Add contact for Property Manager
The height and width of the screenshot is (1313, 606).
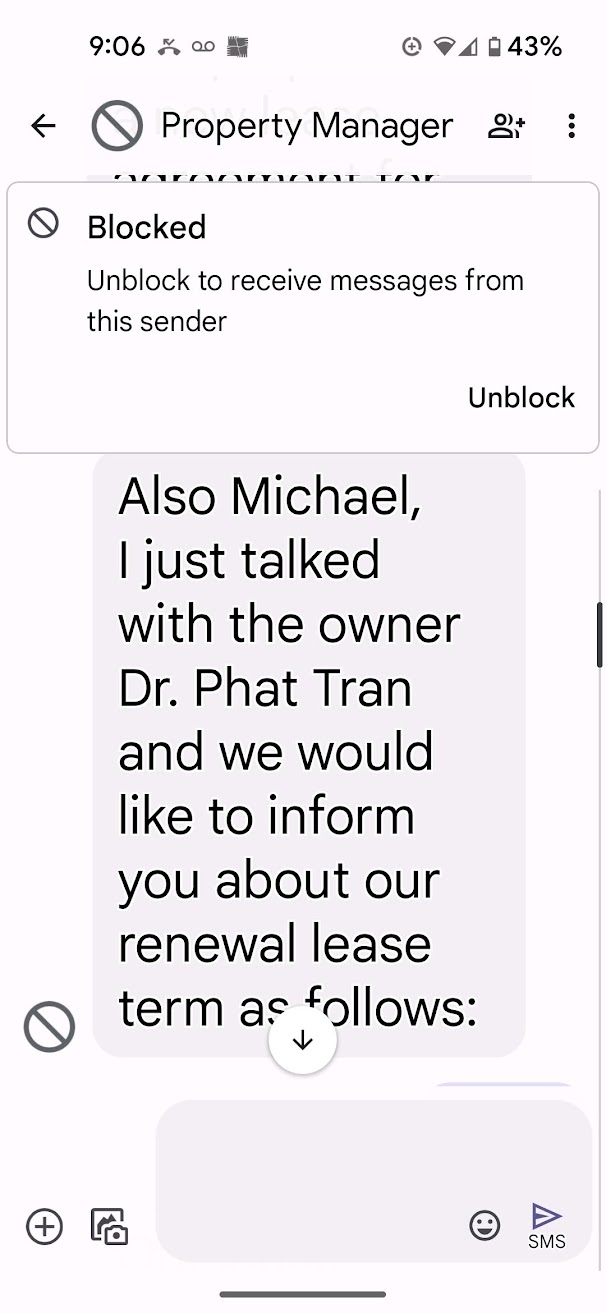pyautogui.click(x=506, y=126)
